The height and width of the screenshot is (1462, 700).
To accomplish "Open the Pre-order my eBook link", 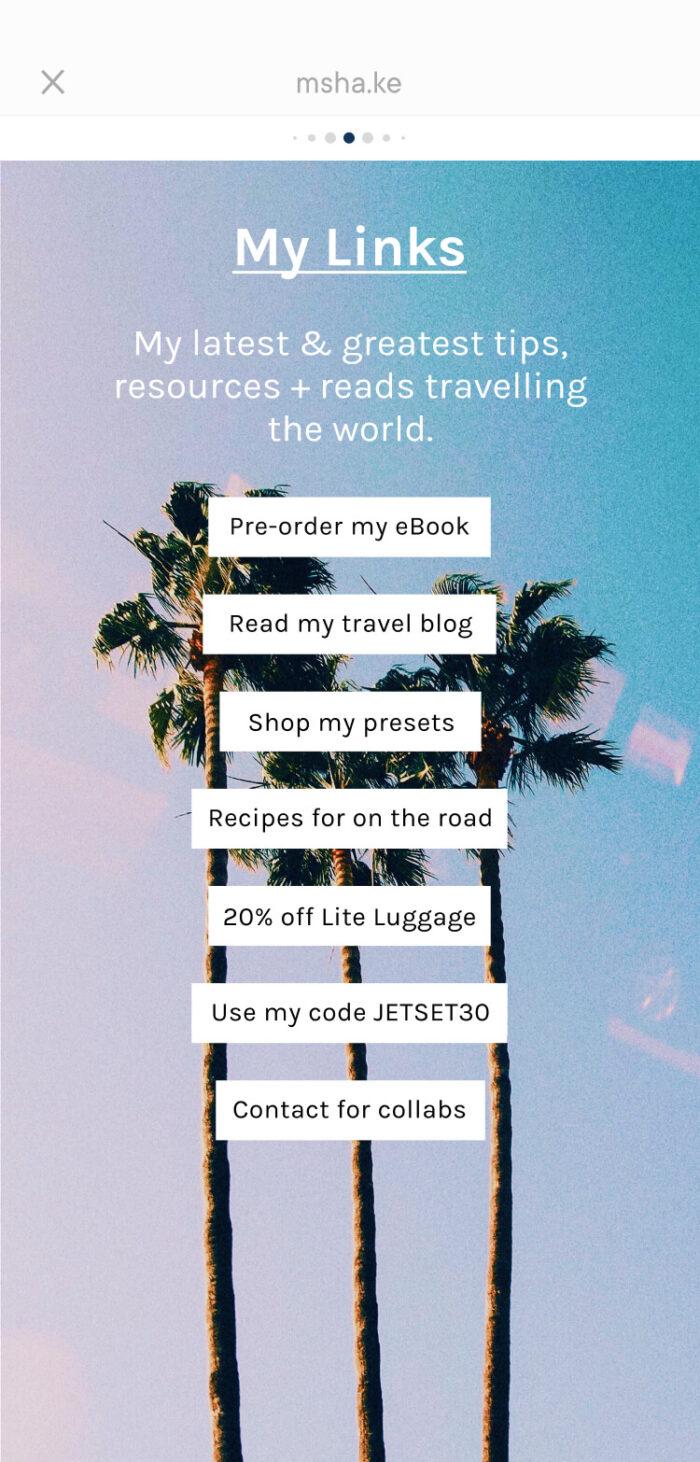I will 349,527.
